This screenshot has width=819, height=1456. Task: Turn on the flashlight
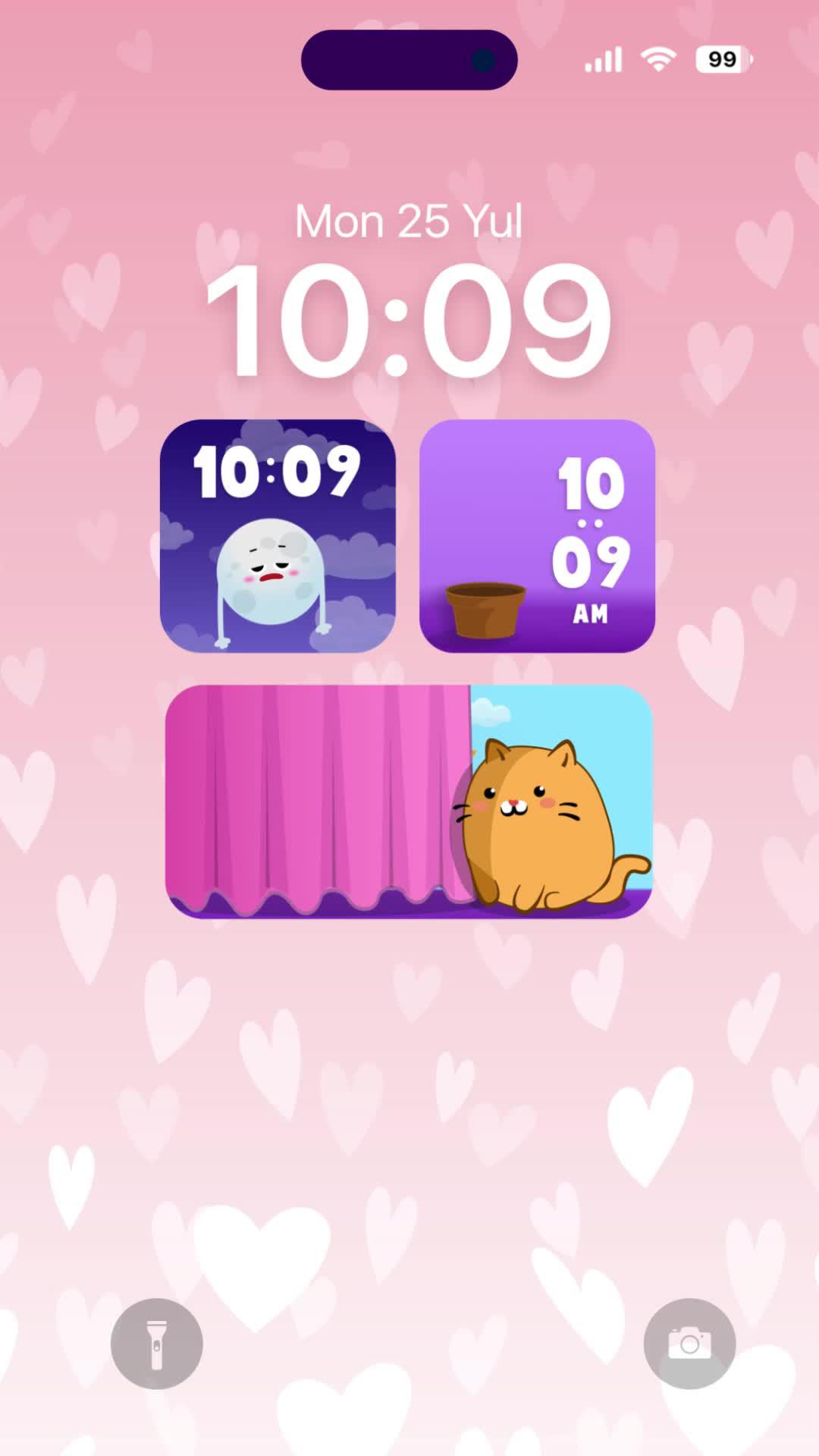(x=156, y=1342)
